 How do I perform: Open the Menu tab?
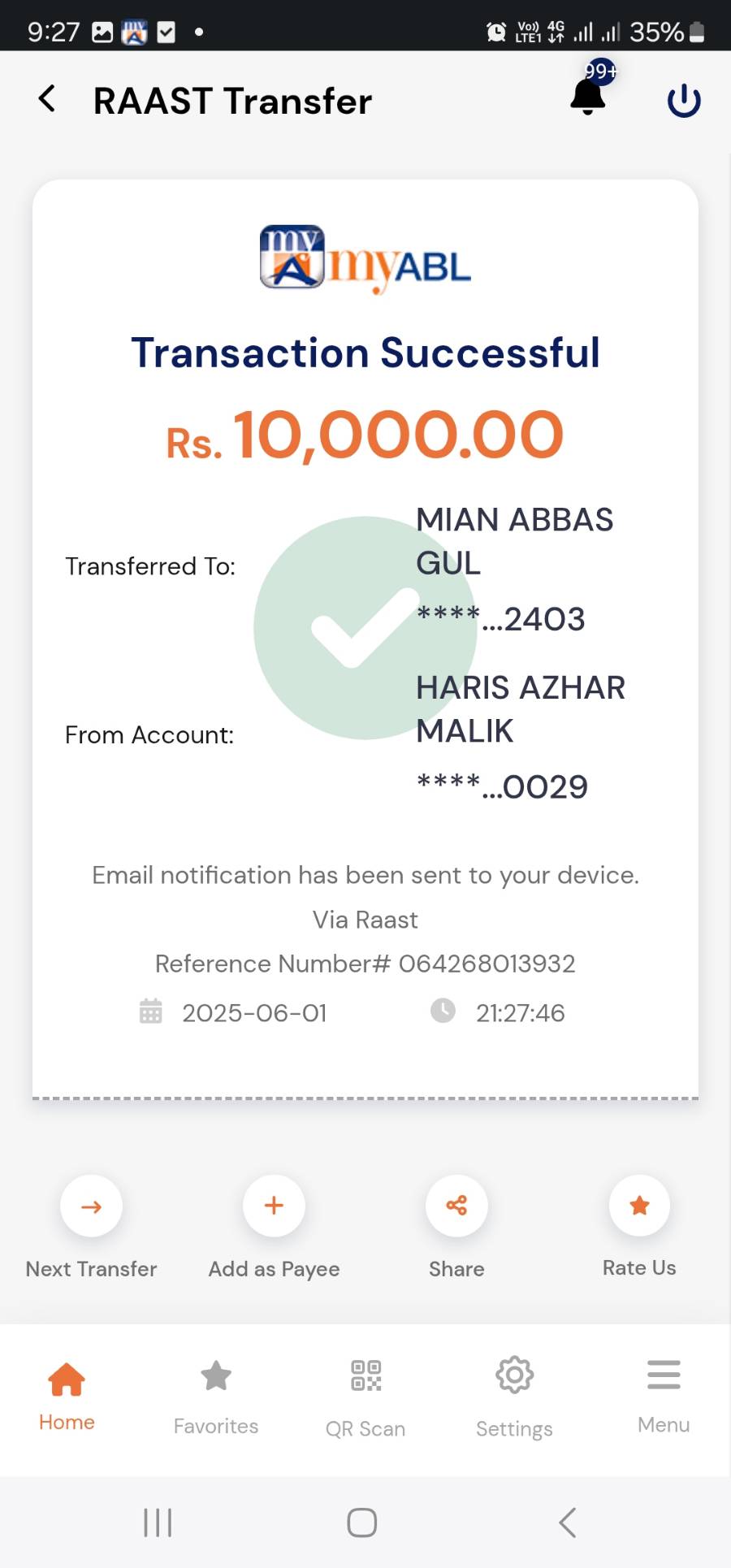(x=664, y=1394)
